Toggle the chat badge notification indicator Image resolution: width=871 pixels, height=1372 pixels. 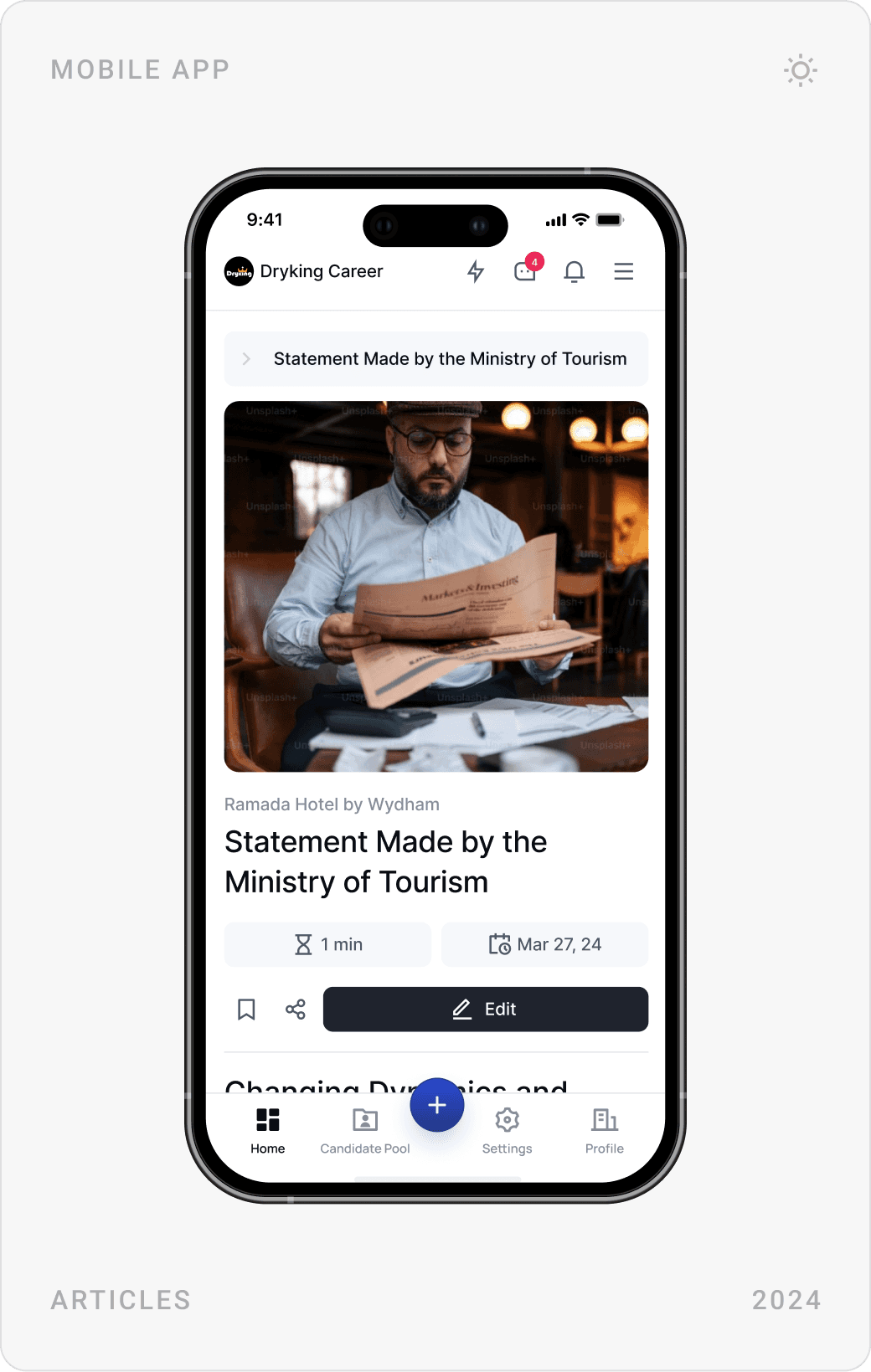(534, 262)
